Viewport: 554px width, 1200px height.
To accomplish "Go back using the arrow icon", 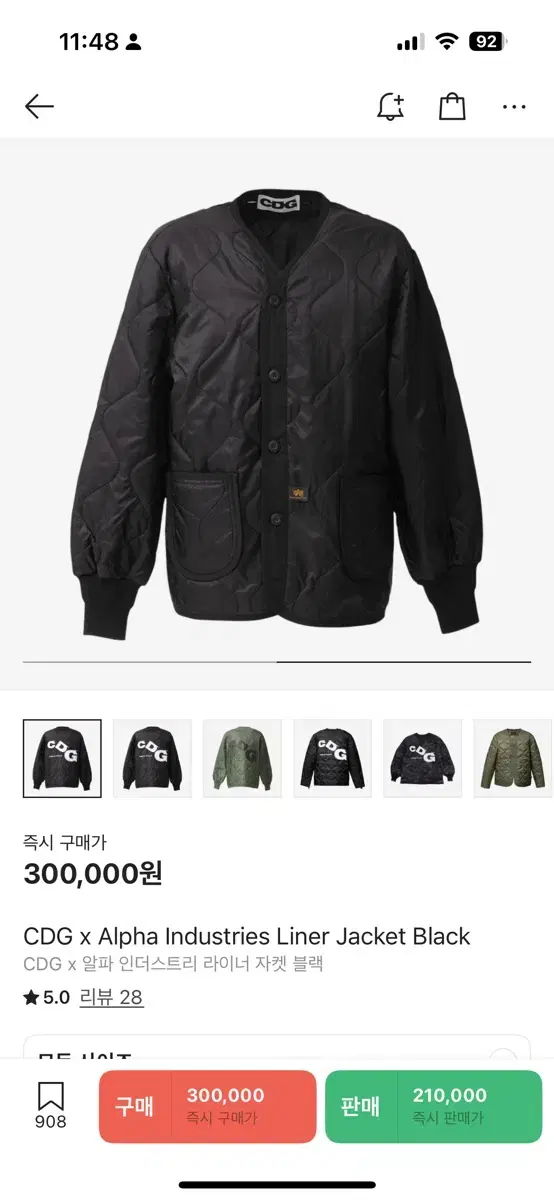I will tap(39, 106).
